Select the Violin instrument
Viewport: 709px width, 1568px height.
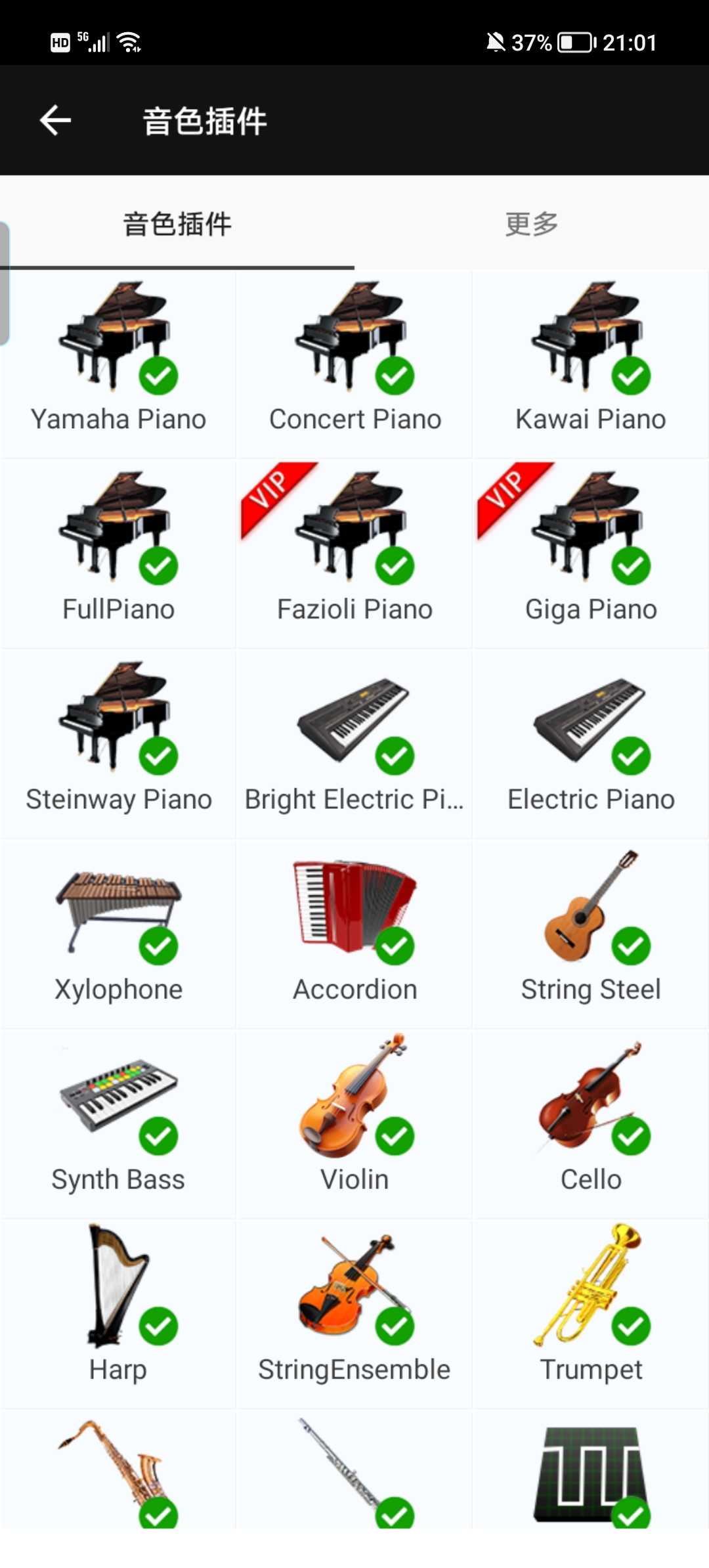(x=354, y=1123)
